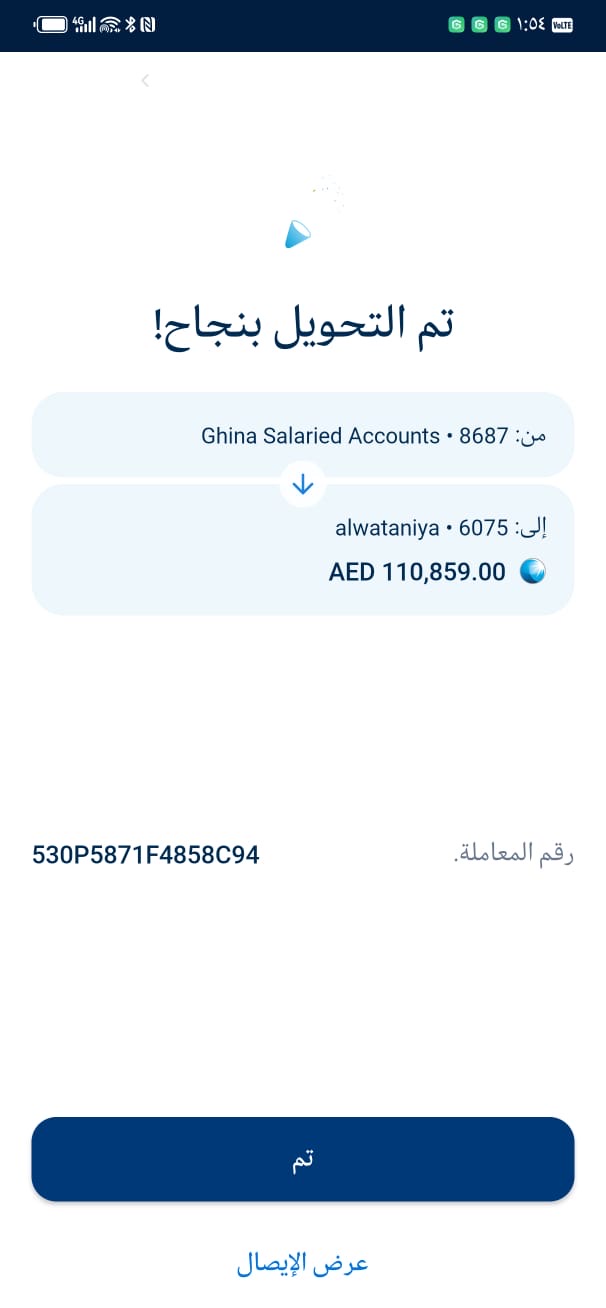Go back with the faint top arrow
The width and height of the screenshot is (606, 1308).
[145, 80]
